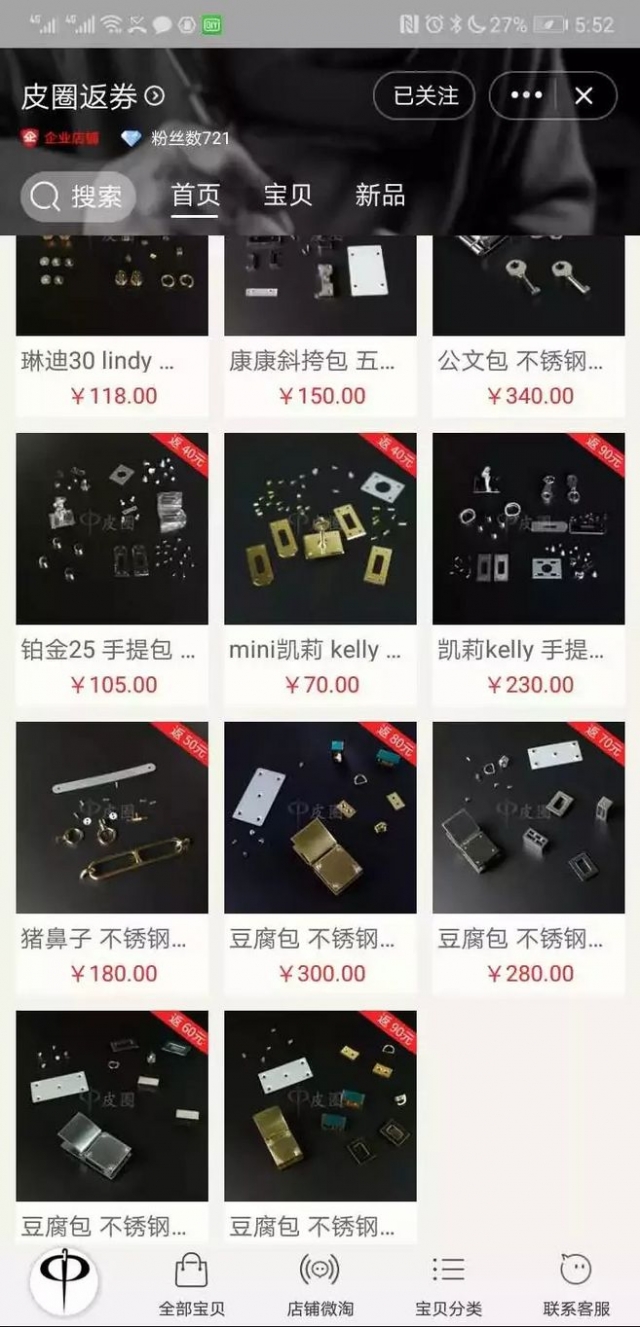The height and width of the screenshot is (1327, 640).
Task: Switch to the 宝贝 tab
Action: [287, 195]
